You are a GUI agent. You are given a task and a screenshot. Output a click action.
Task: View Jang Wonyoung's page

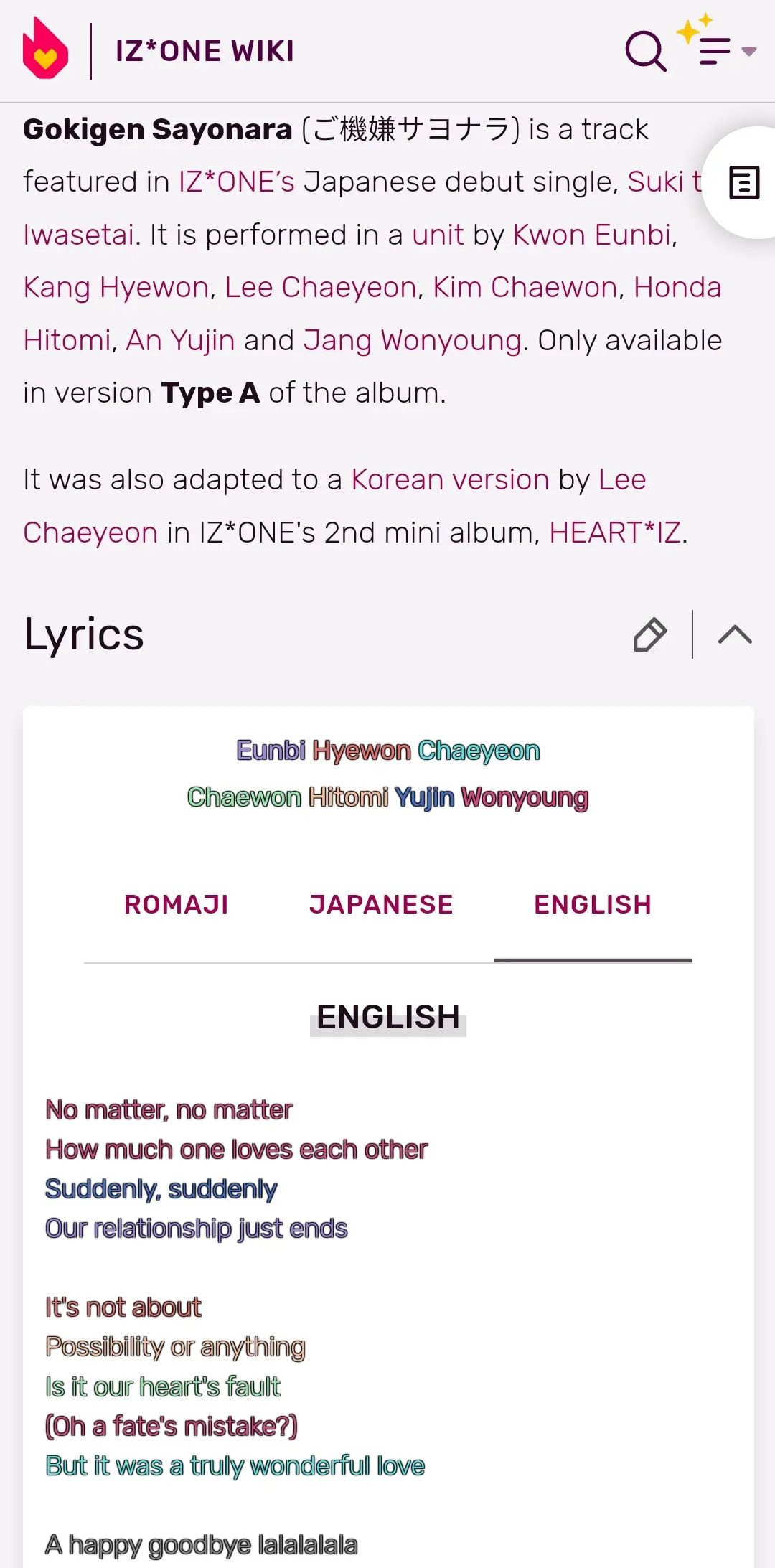[x=412, y=340]
